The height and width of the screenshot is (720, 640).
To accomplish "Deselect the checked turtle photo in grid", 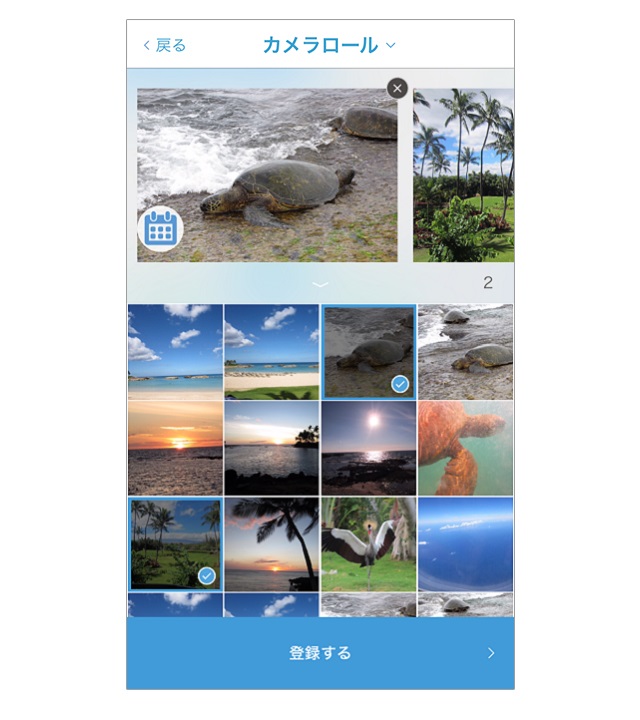I will point(368,351).
